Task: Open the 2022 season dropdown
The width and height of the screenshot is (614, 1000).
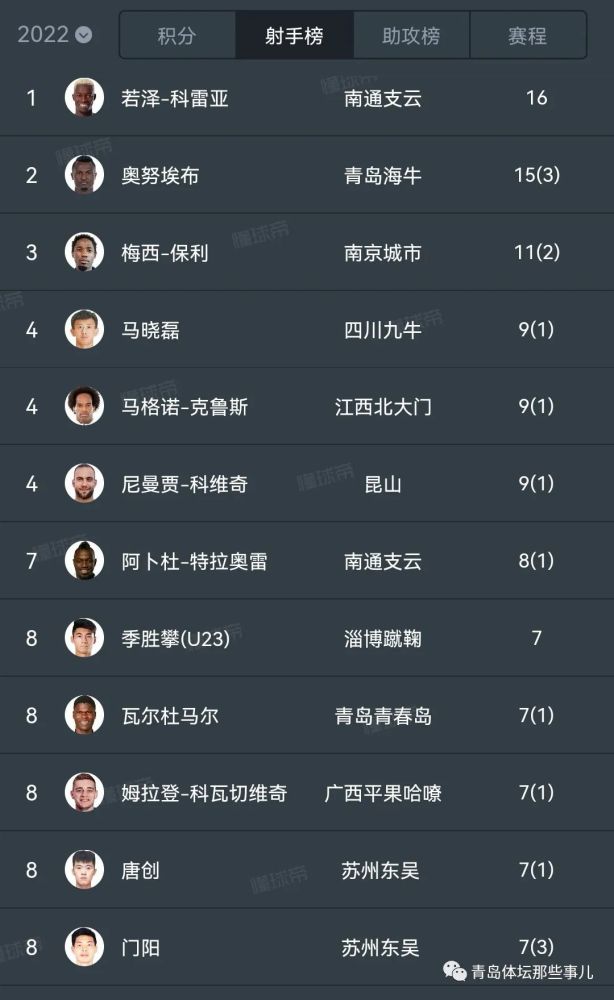Action: point(55,35)
